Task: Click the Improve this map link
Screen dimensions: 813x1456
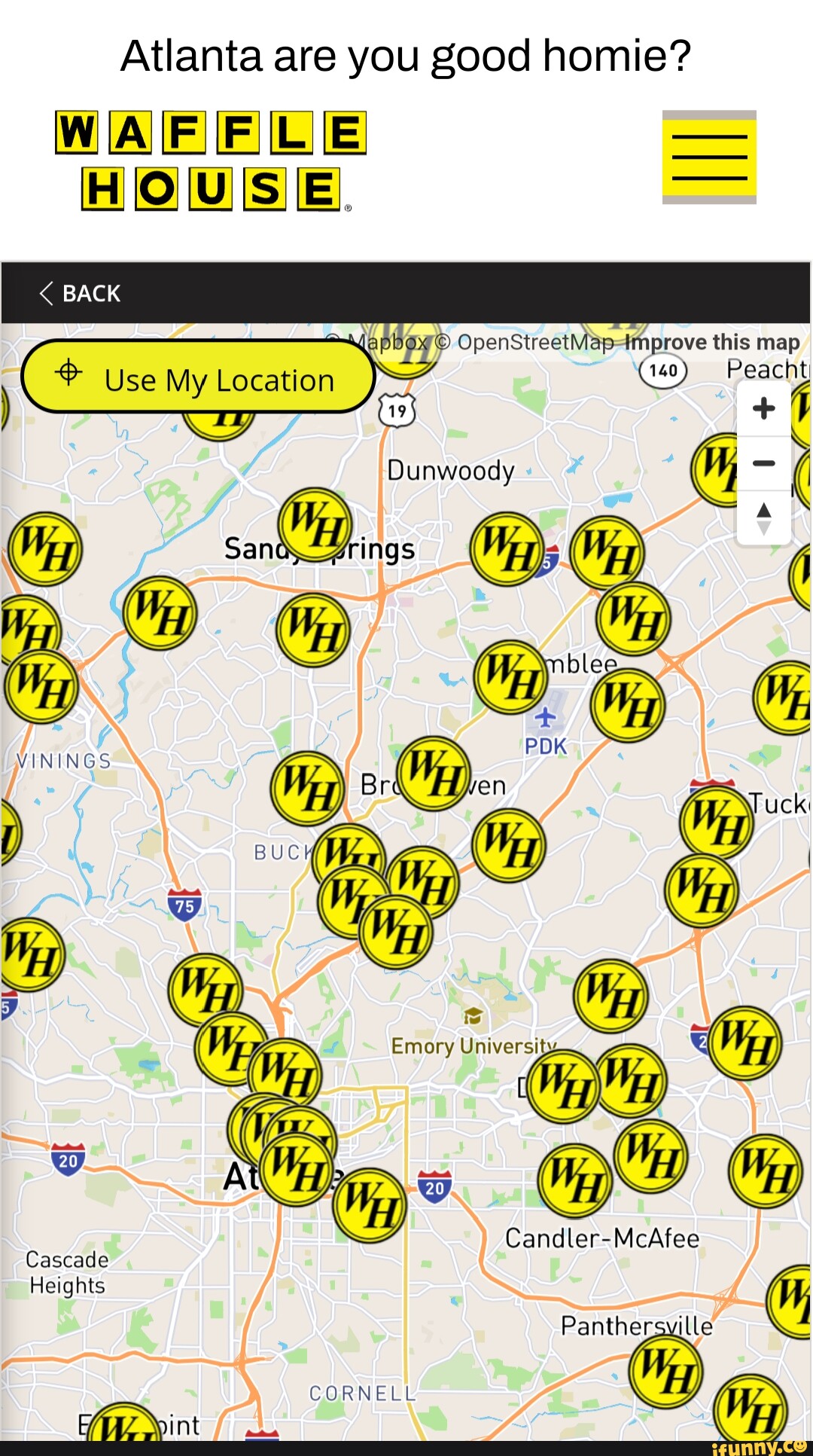Action: coord(710,342)
